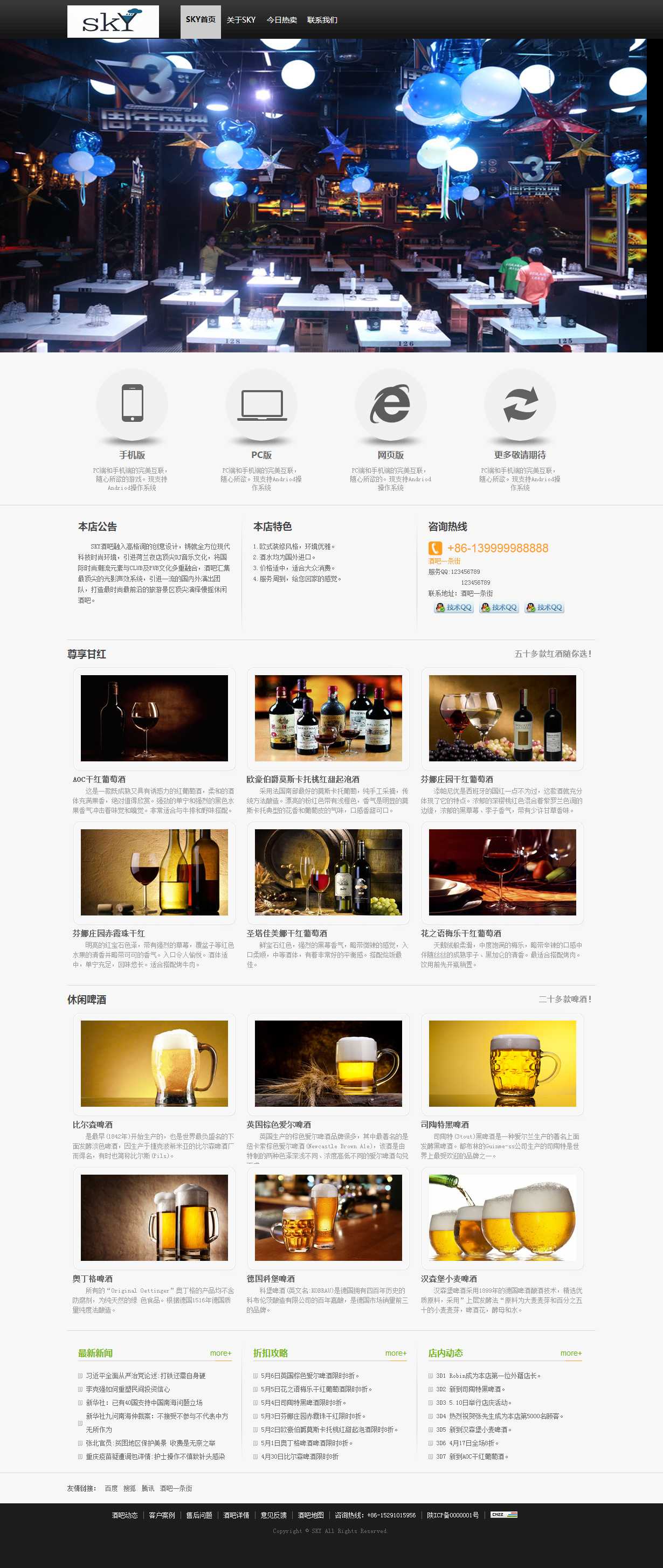
Task: View 芬娜庄园干红葡萄酒 wine image
Action: 502,718
